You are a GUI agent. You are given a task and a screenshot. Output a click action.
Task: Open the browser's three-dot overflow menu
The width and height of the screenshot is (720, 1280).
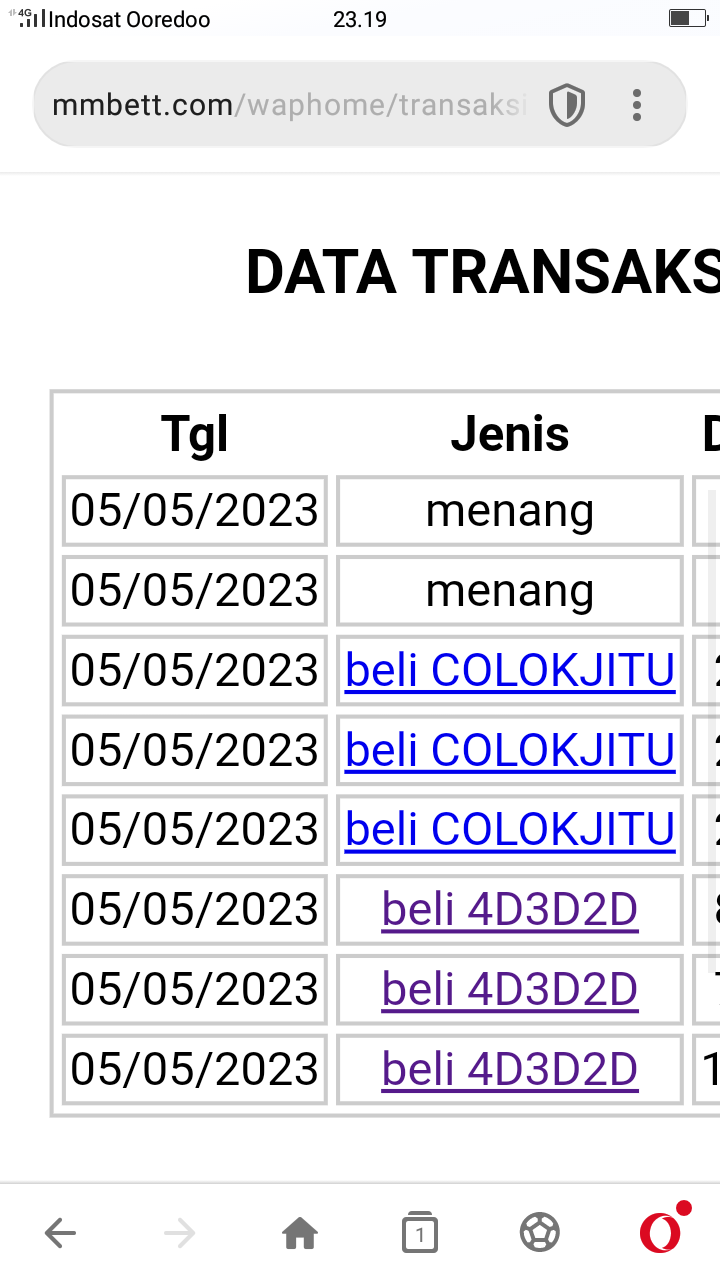pyautogui.click(x=637, y=105)
